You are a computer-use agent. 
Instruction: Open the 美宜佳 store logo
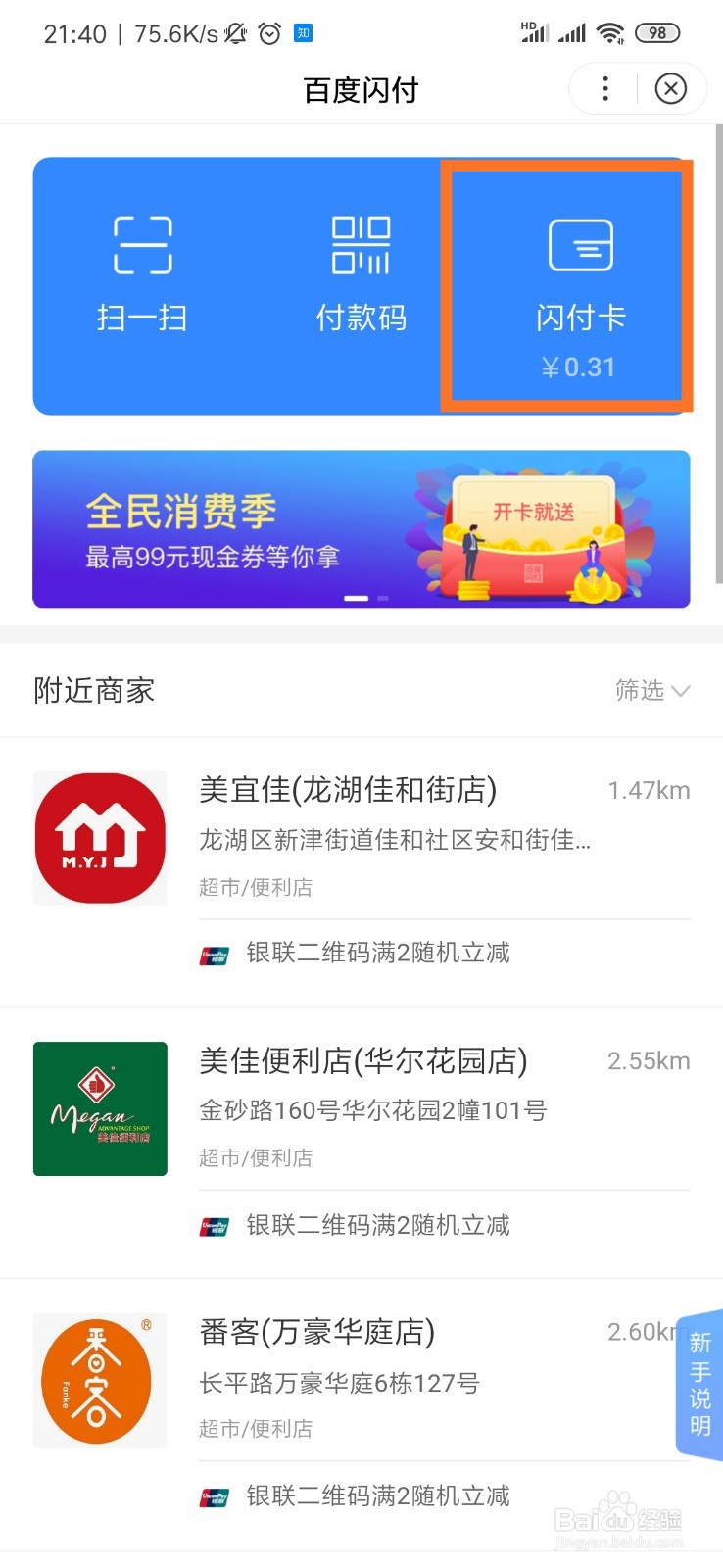(x=99, y=837)
